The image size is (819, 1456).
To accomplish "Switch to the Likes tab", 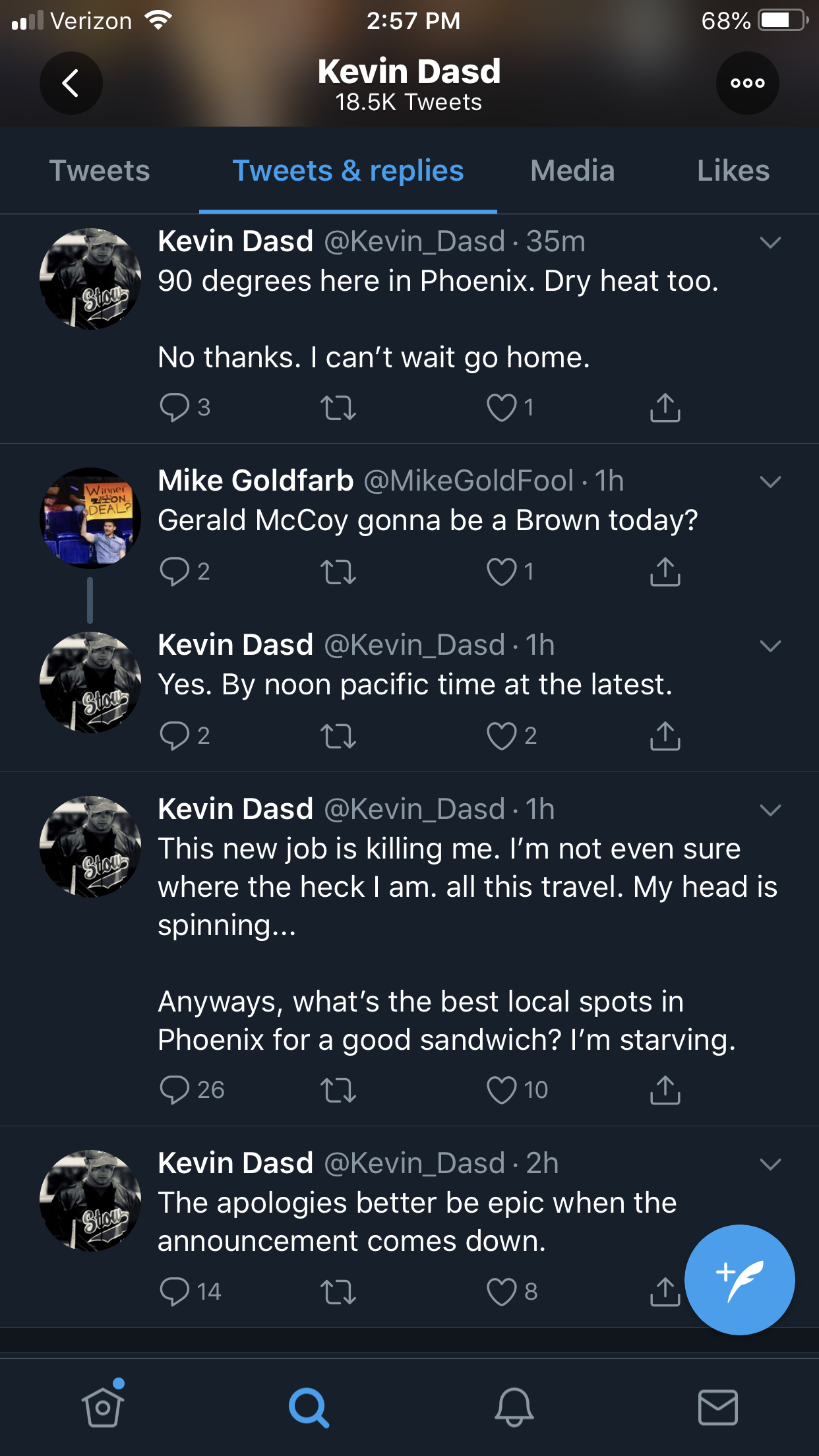I will coord(733,171).
